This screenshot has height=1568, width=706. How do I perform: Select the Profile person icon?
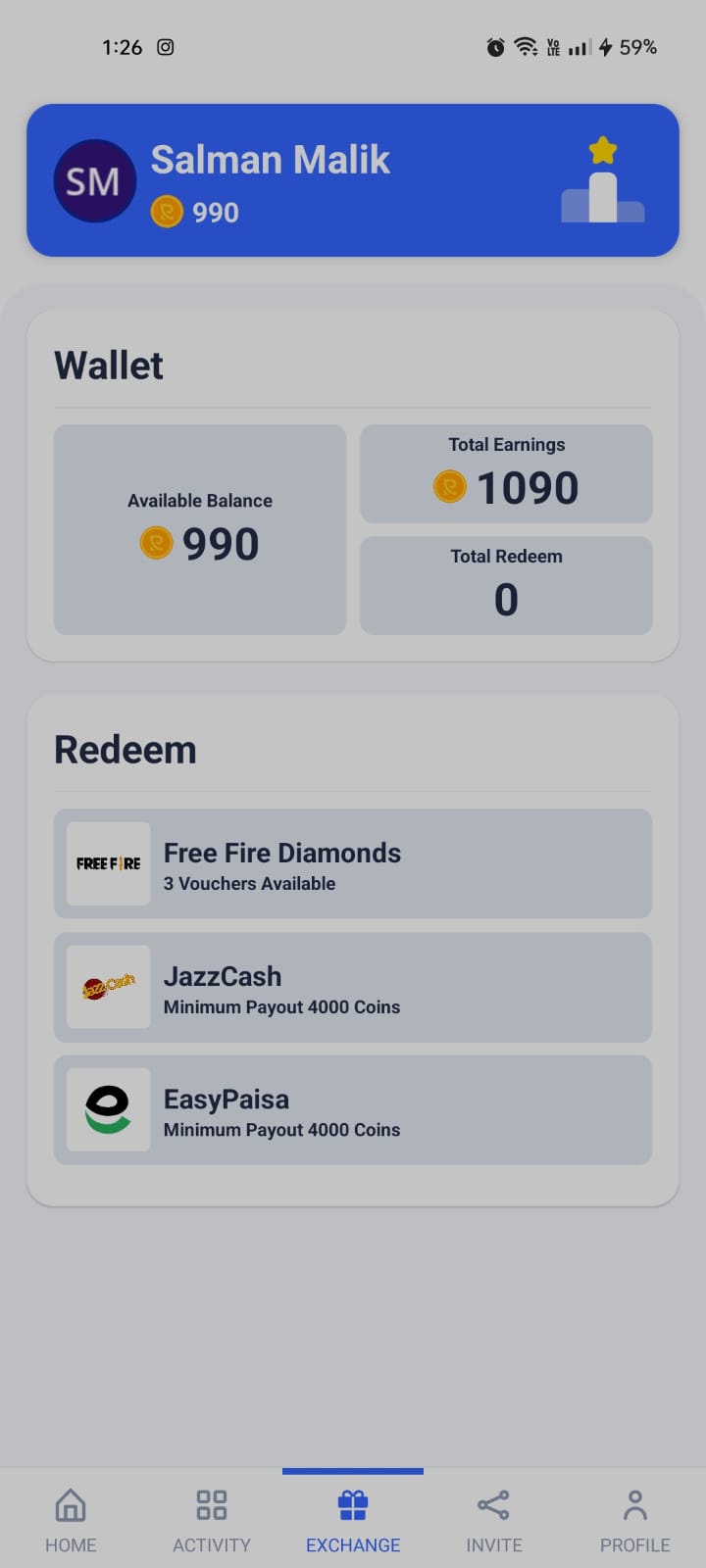[634, 1505]
